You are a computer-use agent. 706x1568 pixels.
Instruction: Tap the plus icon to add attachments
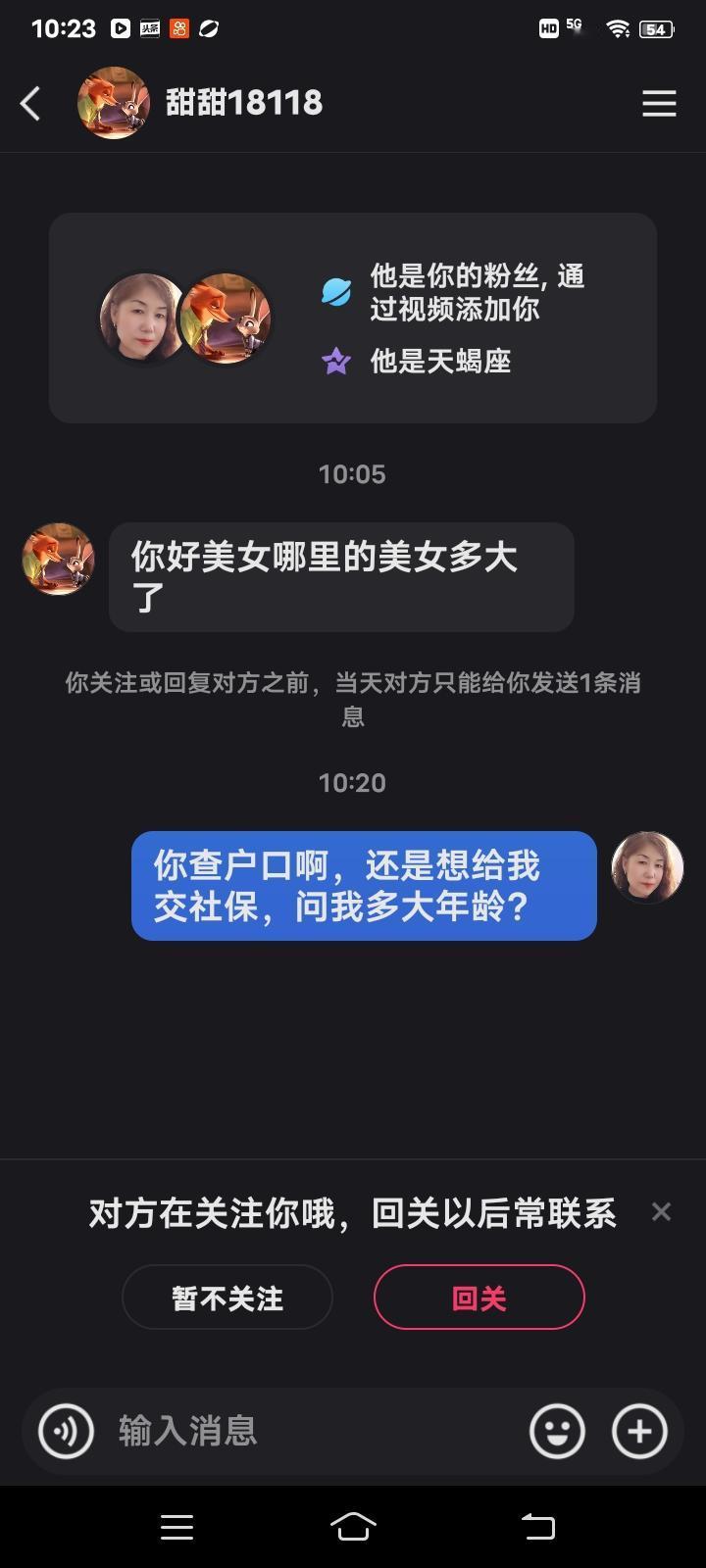coord(638,1431)
